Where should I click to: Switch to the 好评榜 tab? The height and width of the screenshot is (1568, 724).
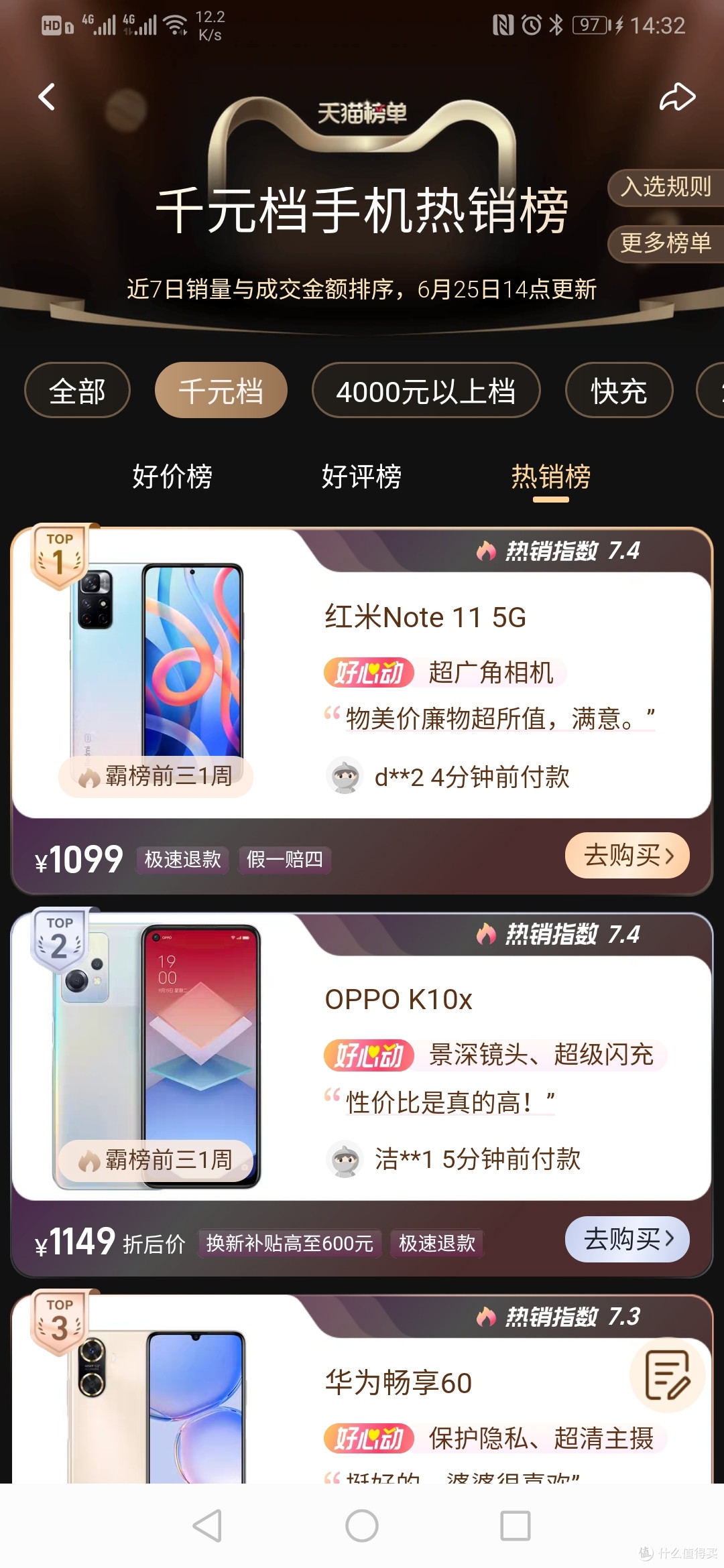point(361,477)
